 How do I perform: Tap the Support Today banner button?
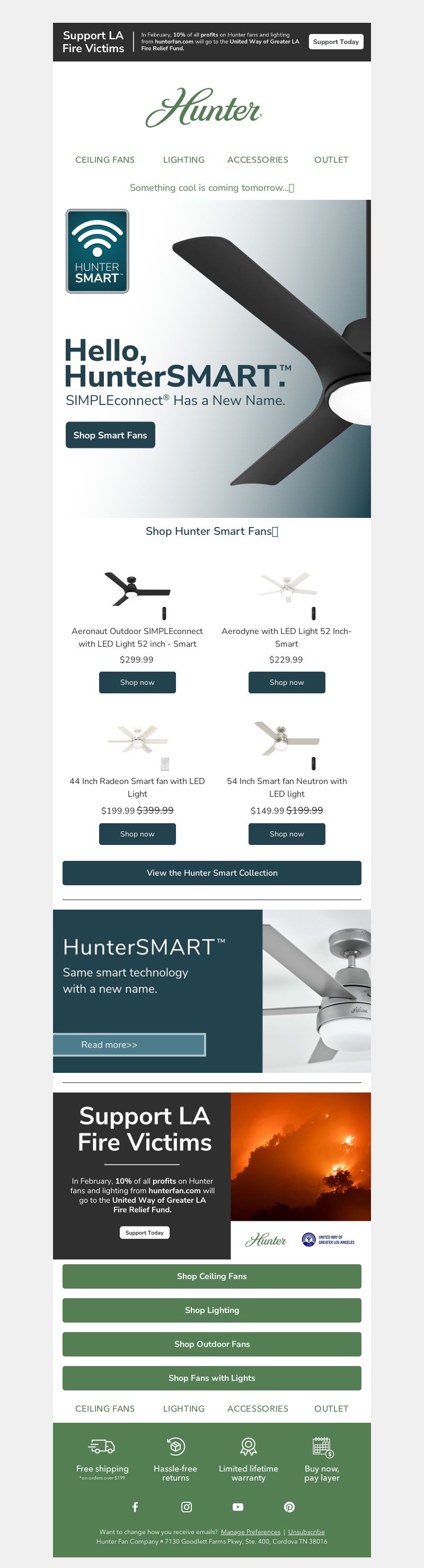click(336, 42)
